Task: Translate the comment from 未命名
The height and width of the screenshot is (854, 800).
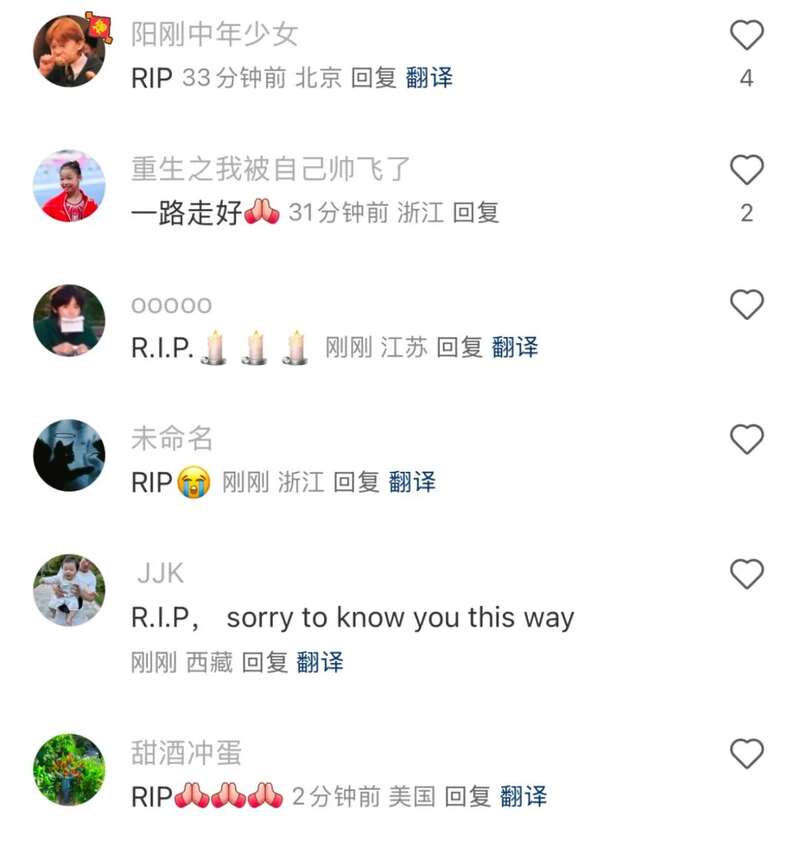Action: (x=412, y=482)
